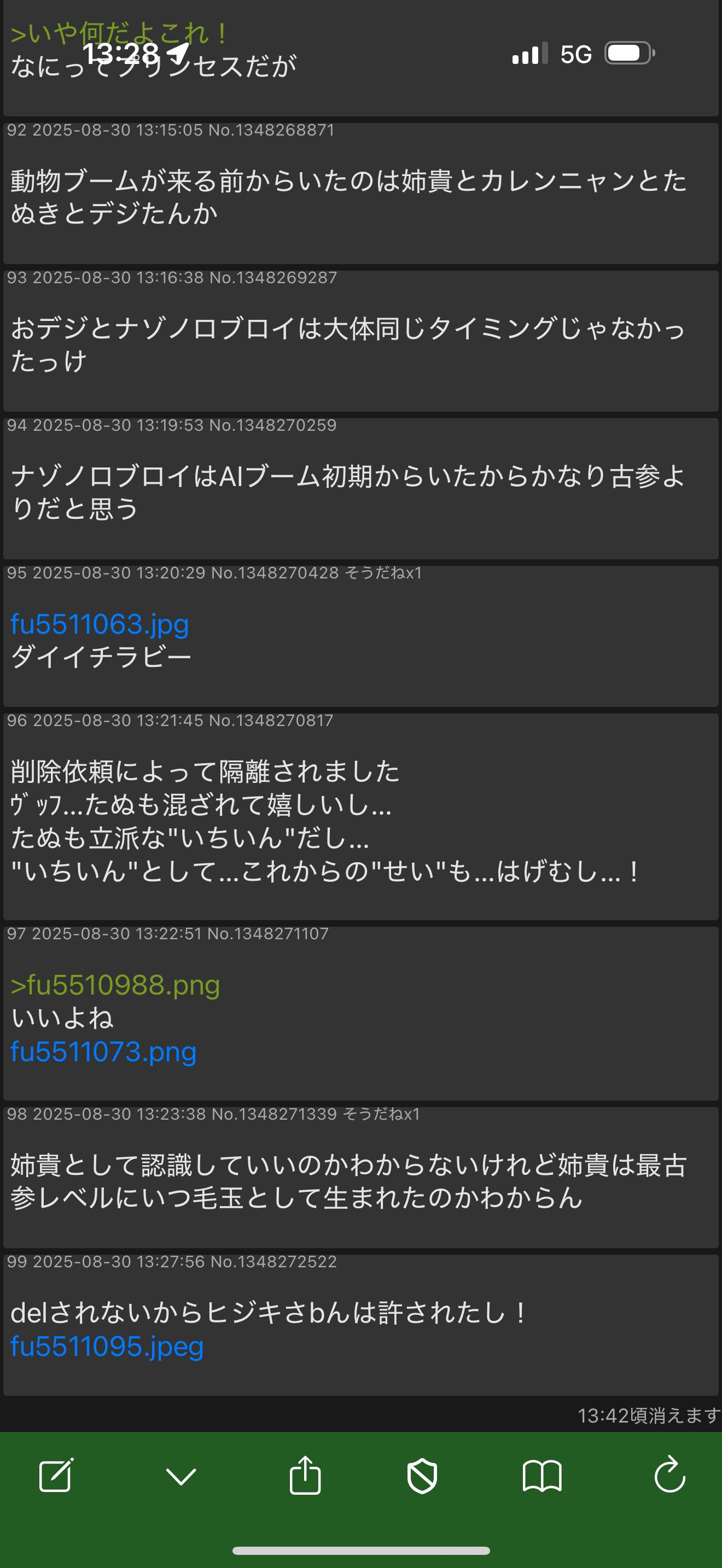Tap the quoted reference >fu5510988.png
The height and width of the screenshot is (1568, 722).
(115, 985)
